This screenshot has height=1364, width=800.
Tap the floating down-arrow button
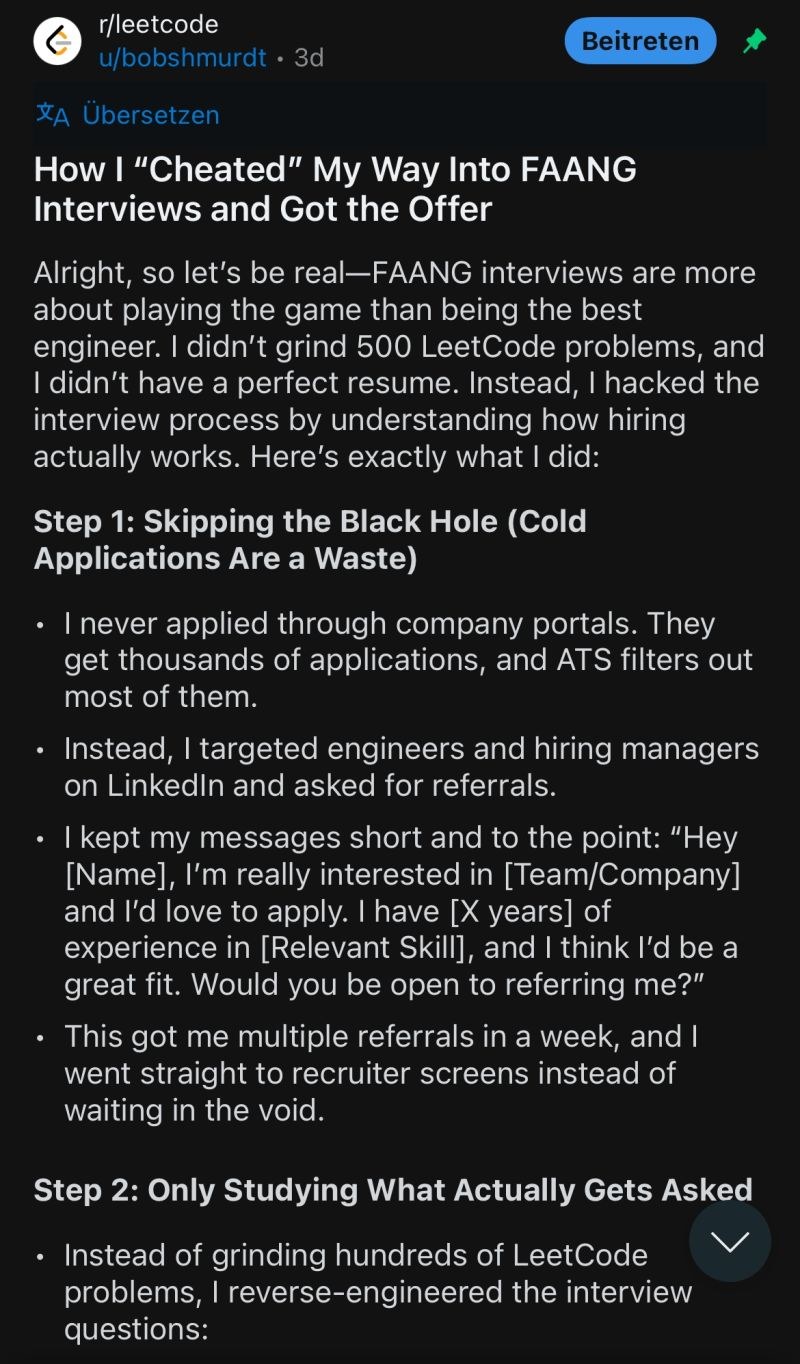coord(730,1241)
